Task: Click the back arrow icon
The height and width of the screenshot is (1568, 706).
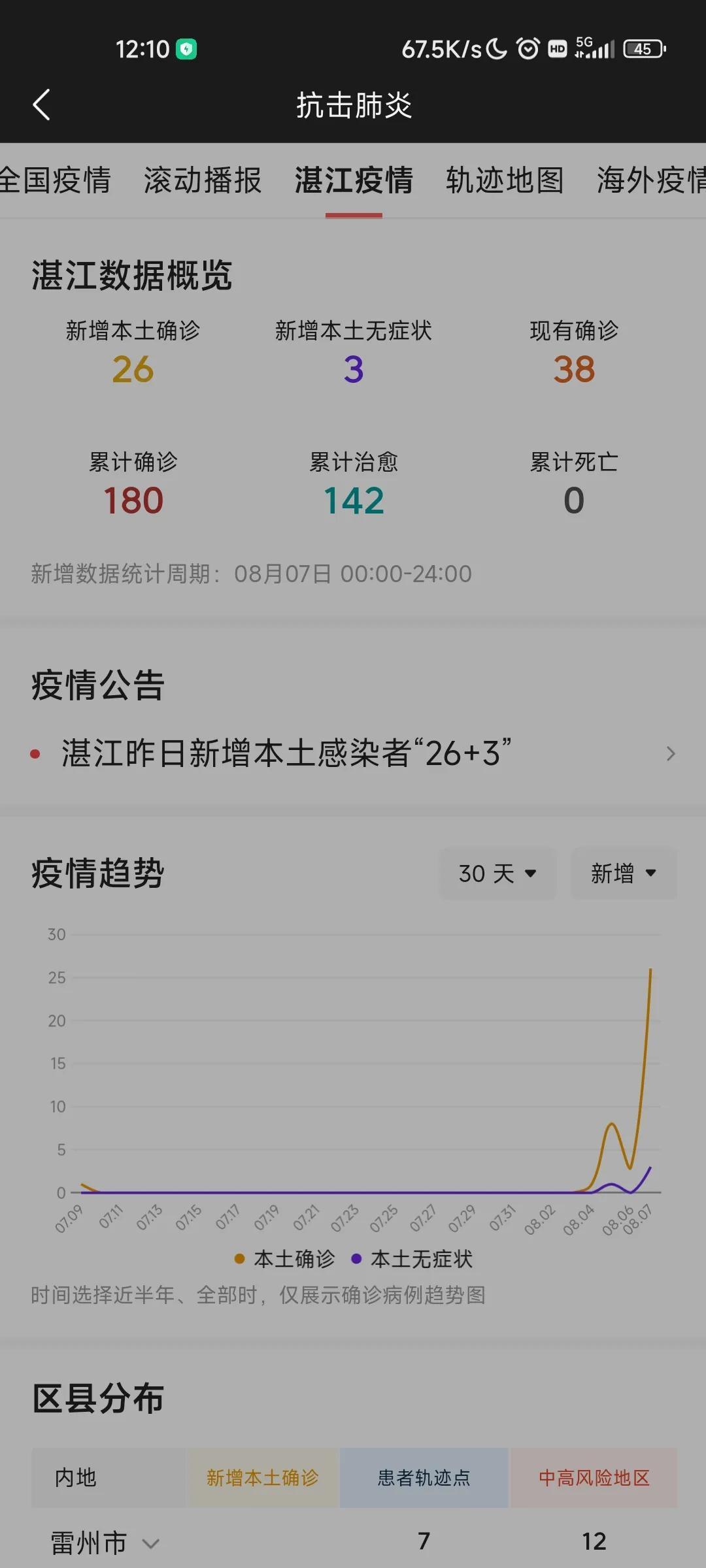Action: point(42,105)
